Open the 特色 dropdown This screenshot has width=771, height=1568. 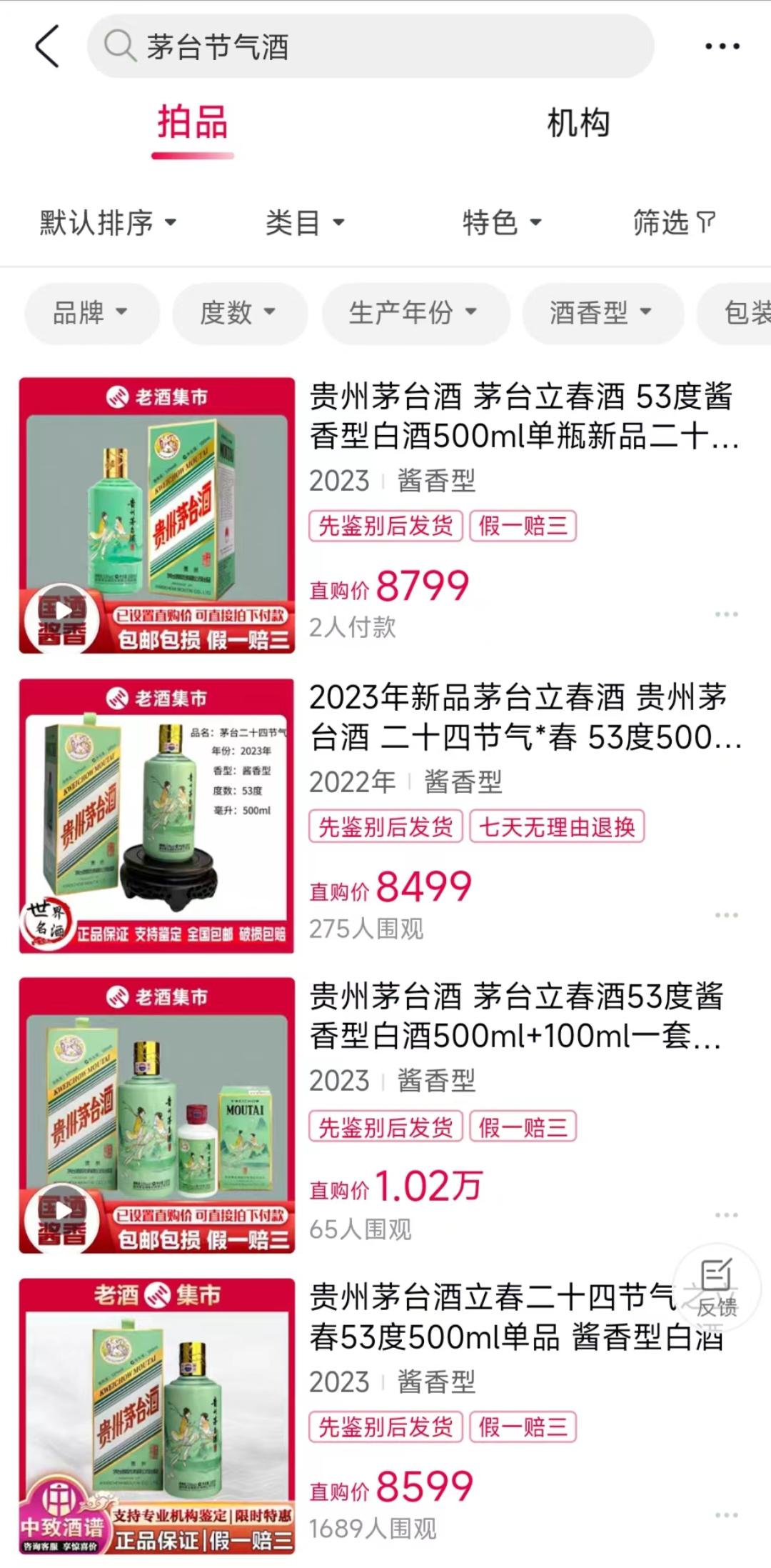coord(500,222)
